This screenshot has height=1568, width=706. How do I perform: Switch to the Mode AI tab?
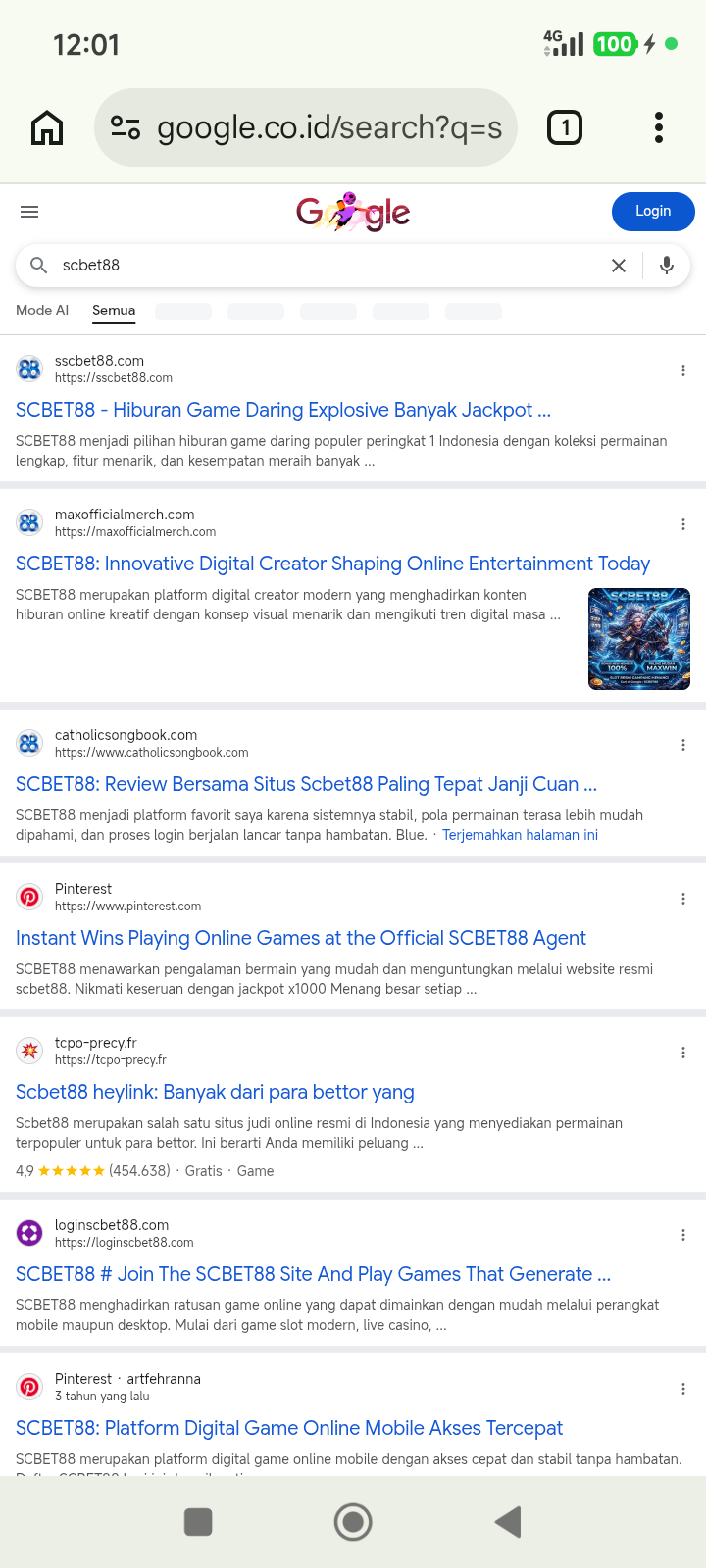[42, 310]
